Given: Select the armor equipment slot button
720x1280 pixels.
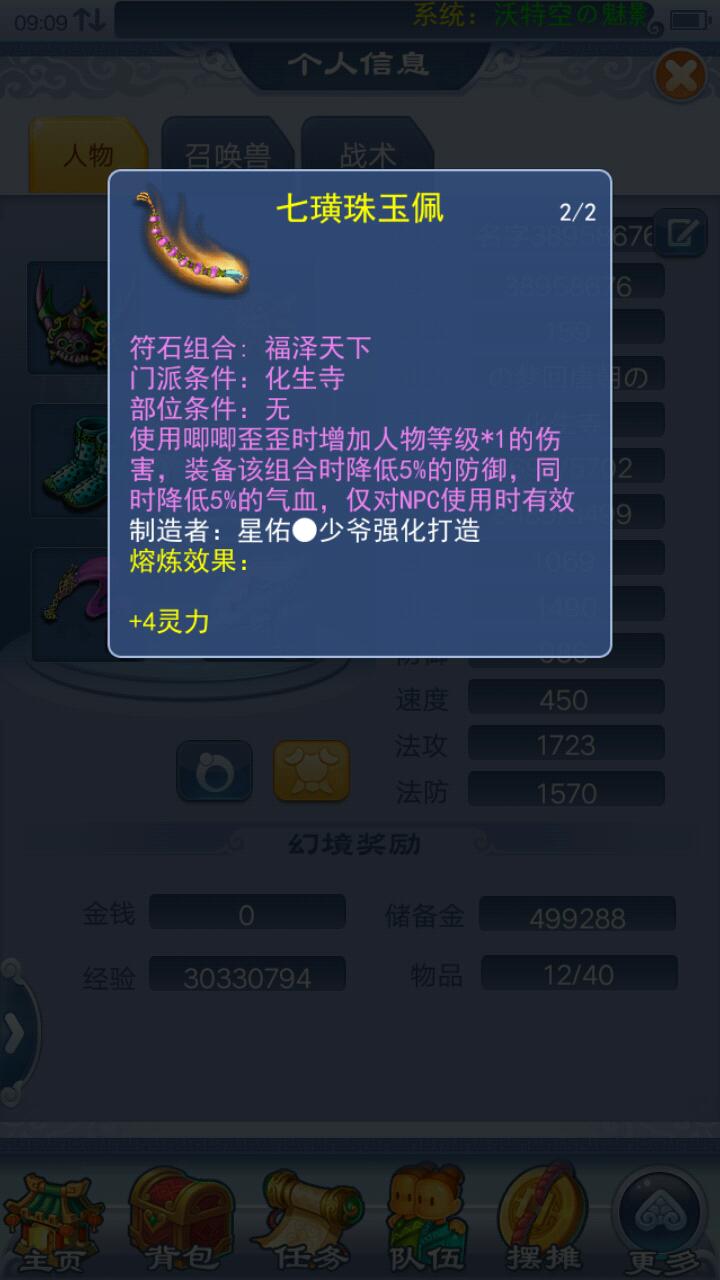Looking at the screenshot, I should [311, 771].
